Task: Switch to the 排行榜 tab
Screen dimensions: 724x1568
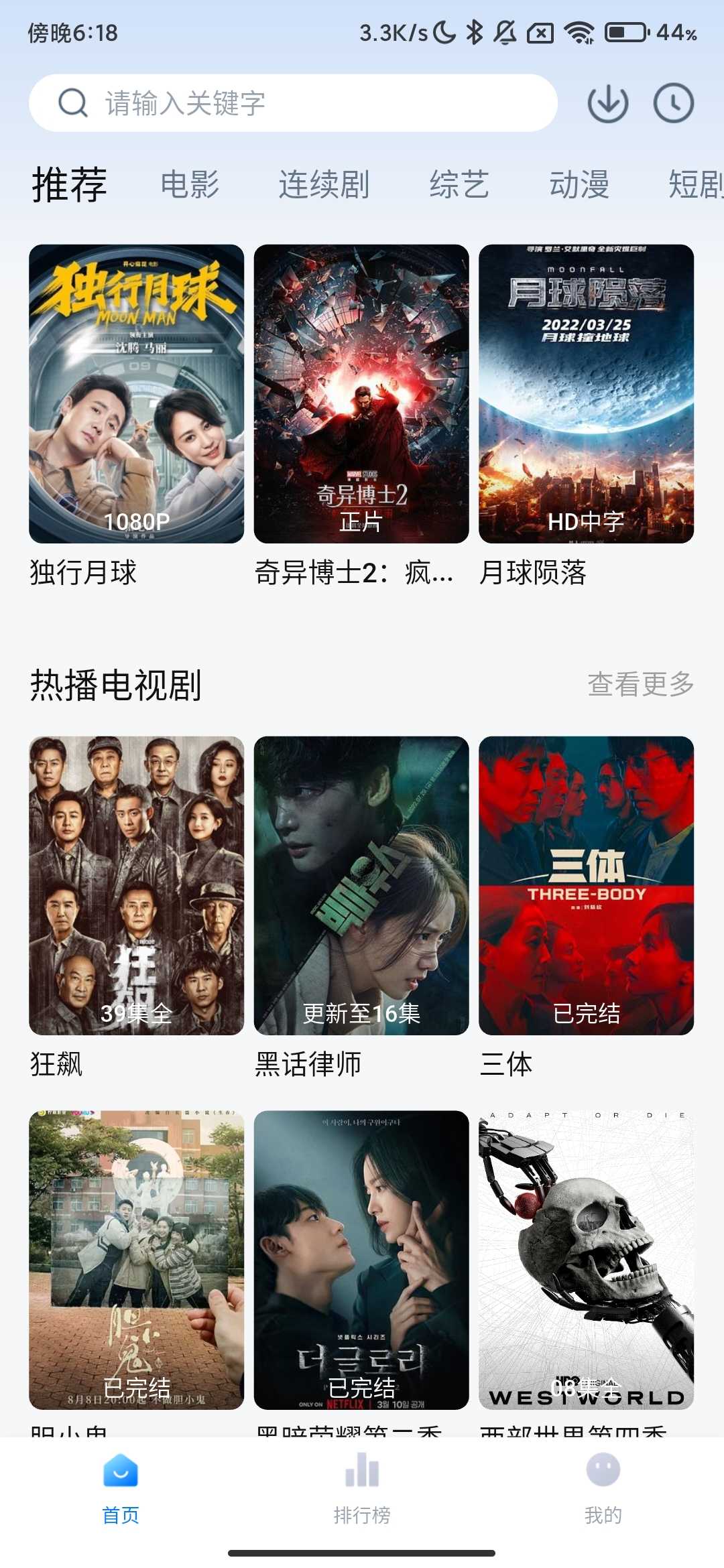Action: click(362, 1484)
